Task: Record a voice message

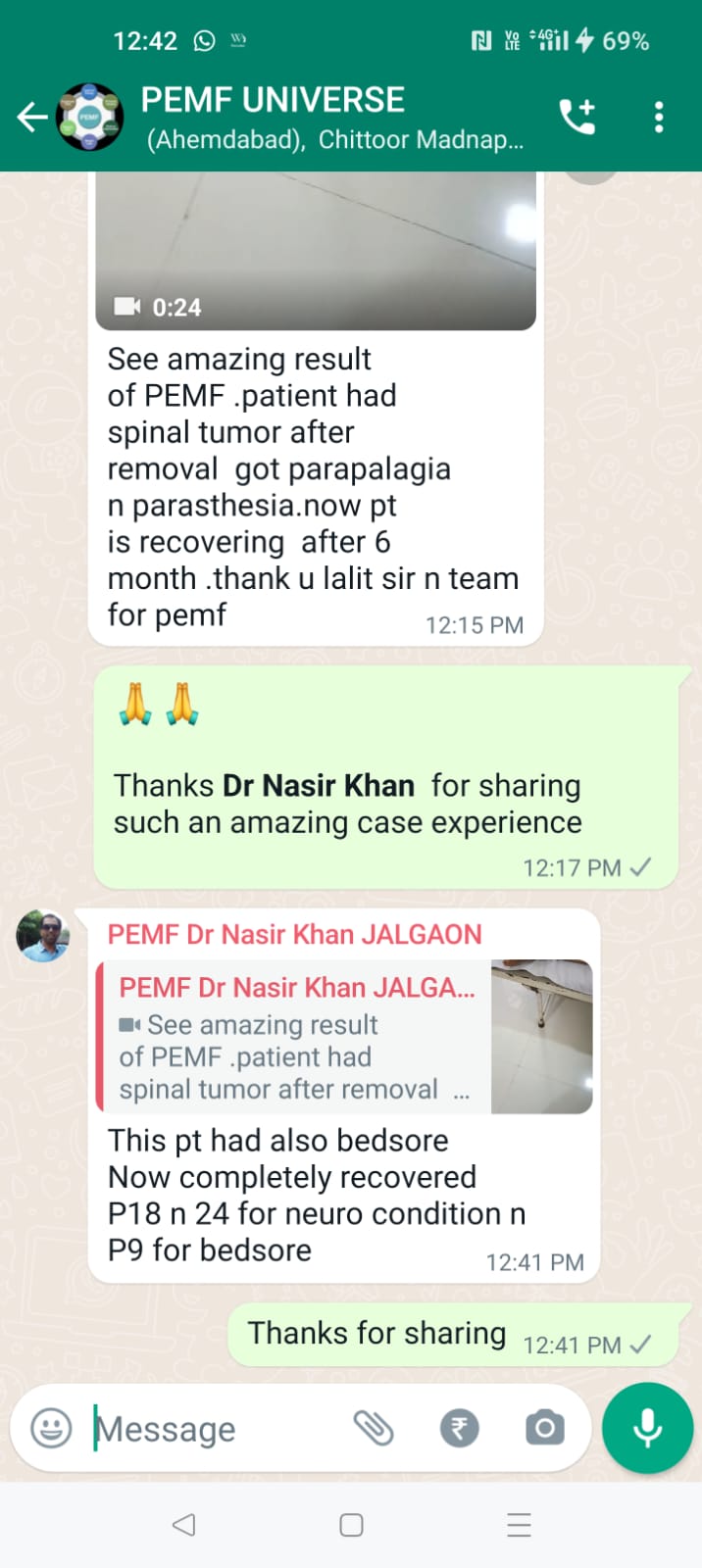Action: 647,1428
